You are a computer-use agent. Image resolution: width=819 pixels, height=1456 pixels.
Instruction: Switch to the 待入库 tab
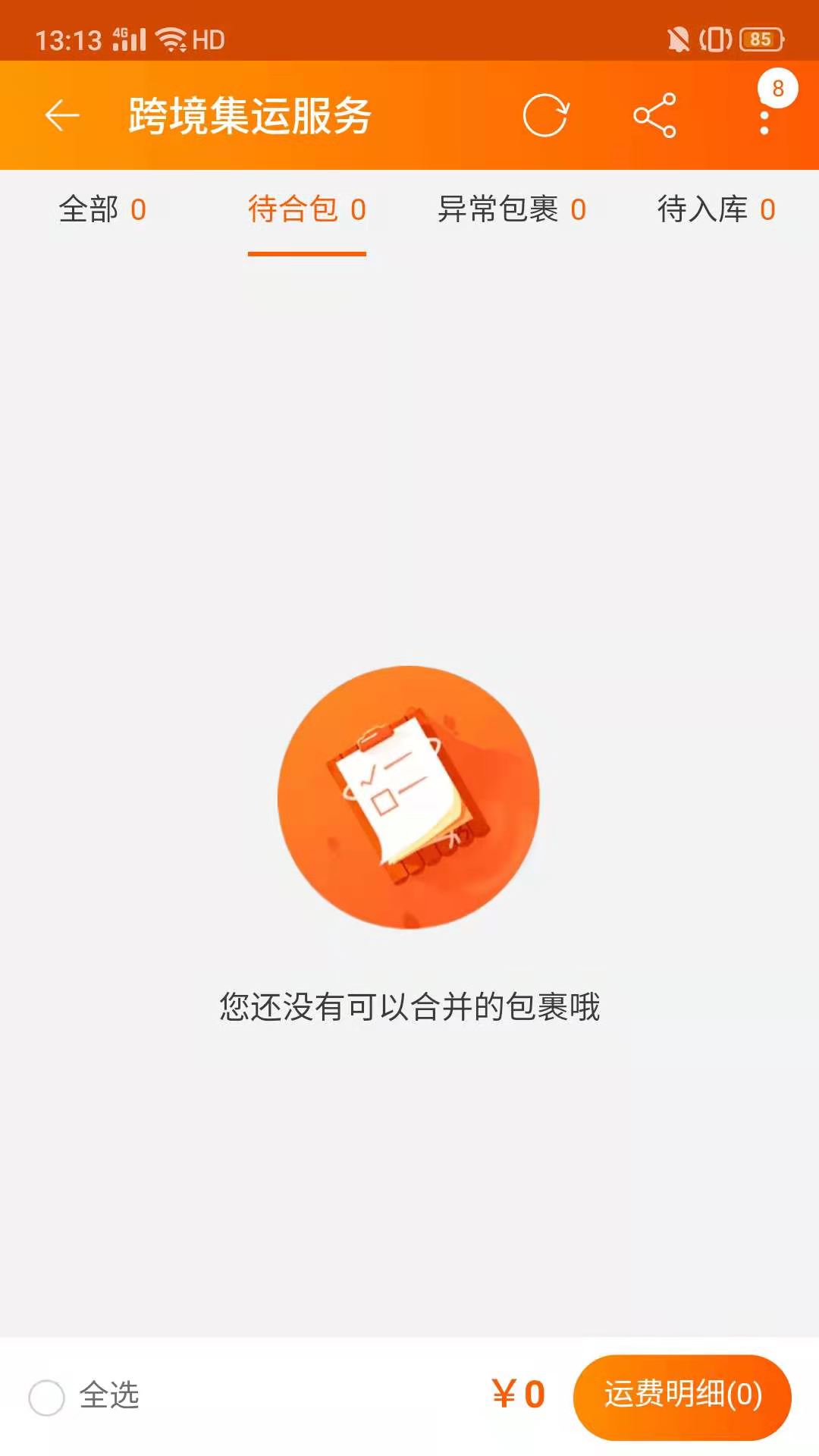pyautogui.click(x=717, y=209)
